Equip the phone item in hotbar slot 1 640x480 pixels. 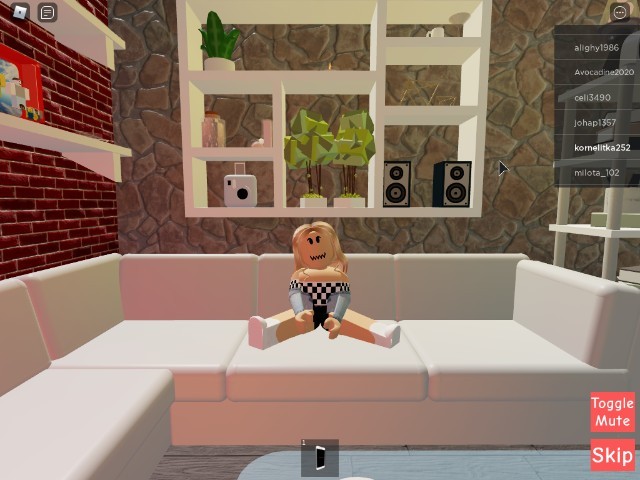[x=320, y=458]
